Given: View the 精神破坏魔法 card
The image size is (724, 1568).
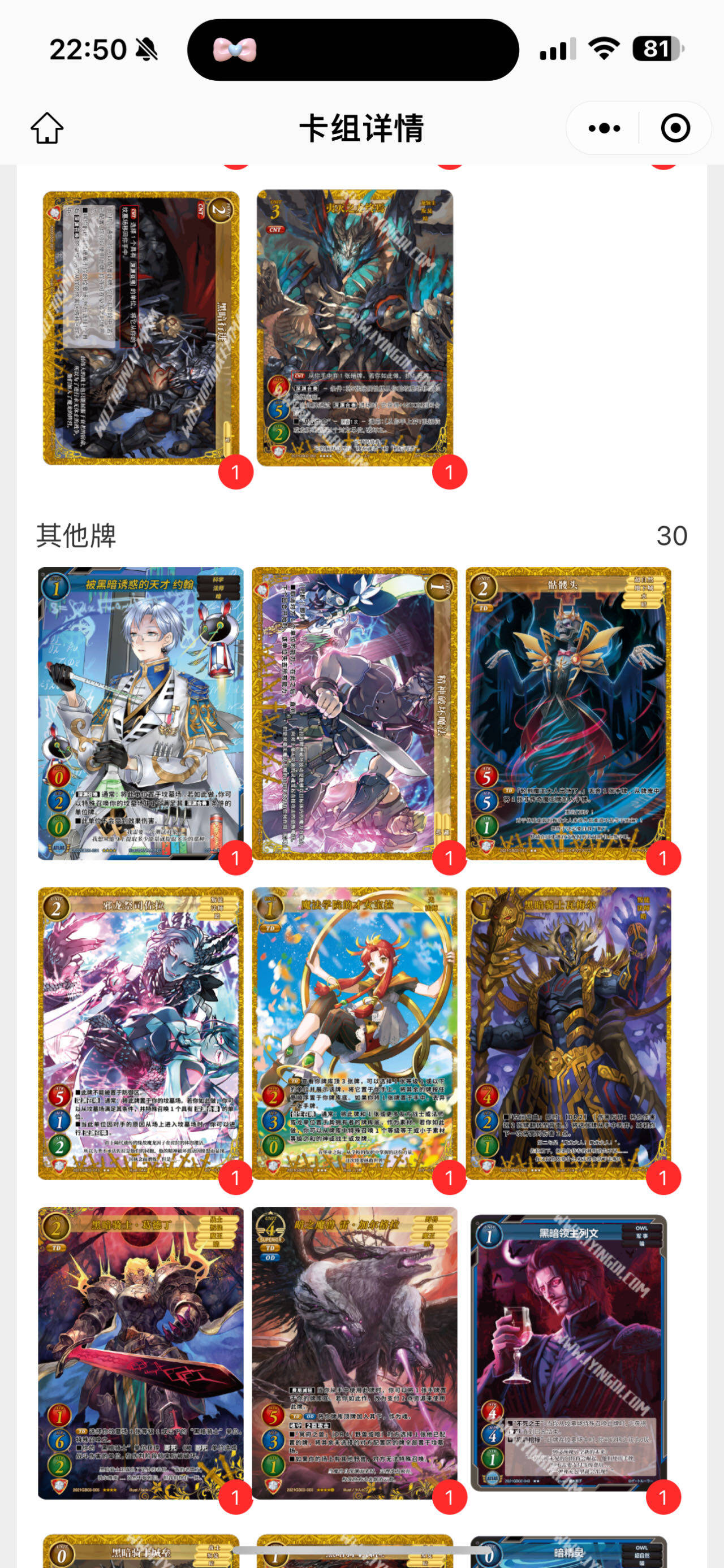Looking at the screenshot, I should tap(355, 713).
